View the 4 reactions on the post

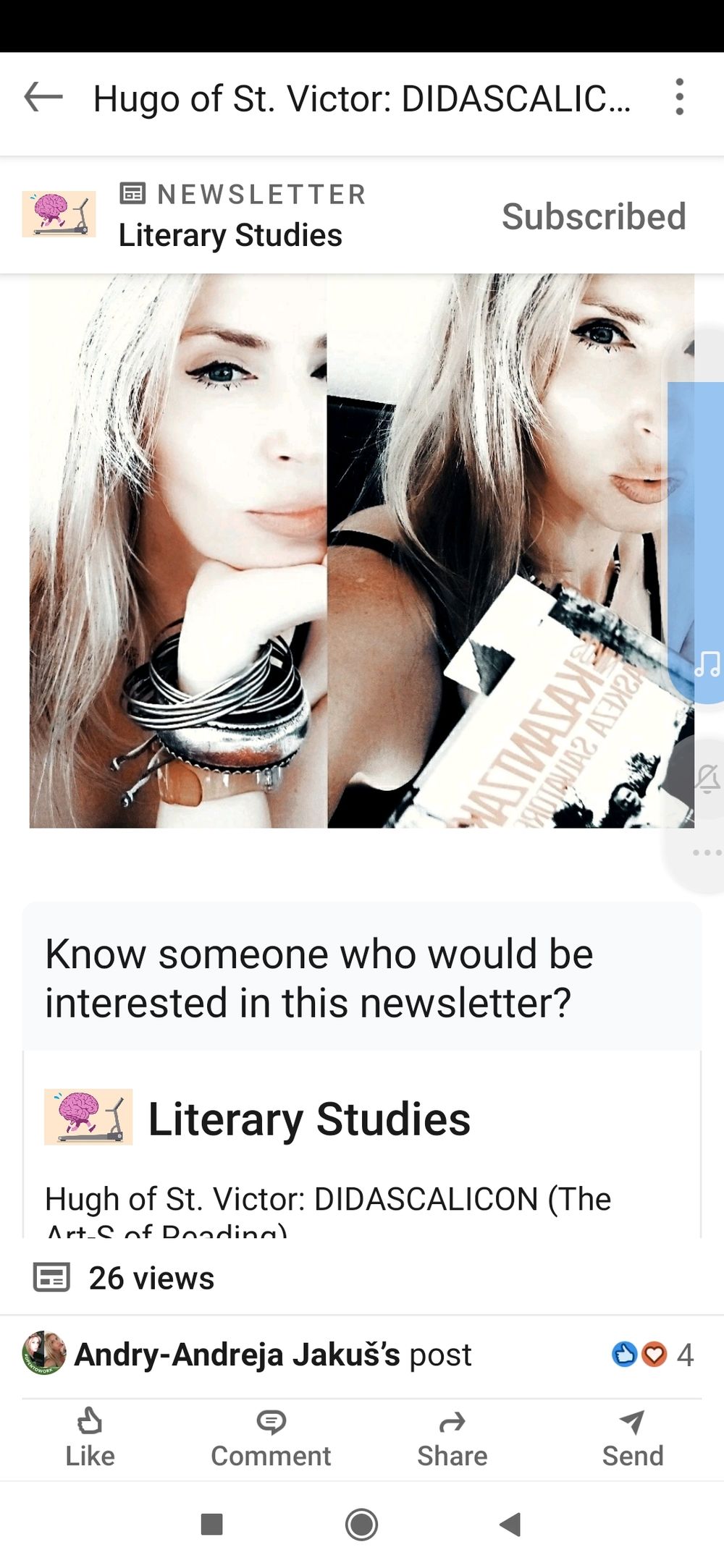[x=653, y=1354]
